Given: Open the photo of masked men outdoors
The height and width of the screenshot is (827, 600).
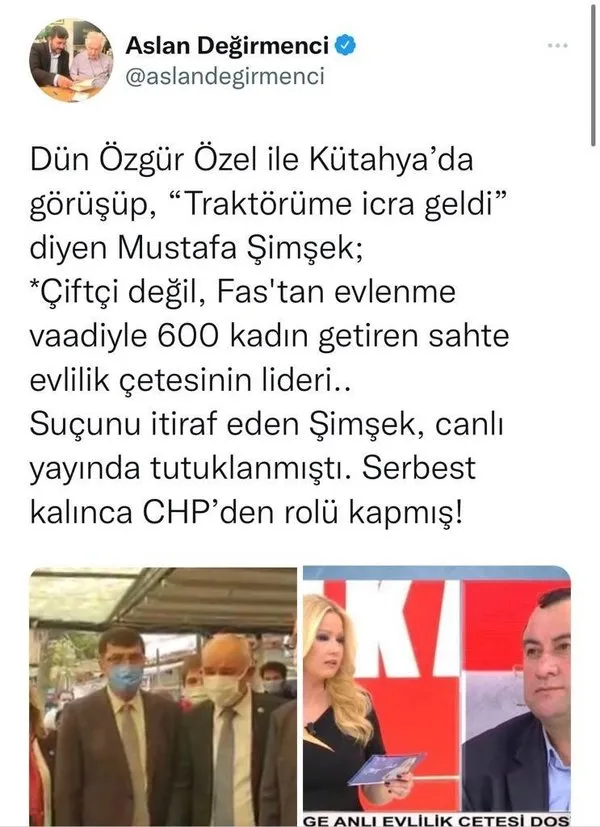Looking at the screenshot, I should tap(163, 696).
